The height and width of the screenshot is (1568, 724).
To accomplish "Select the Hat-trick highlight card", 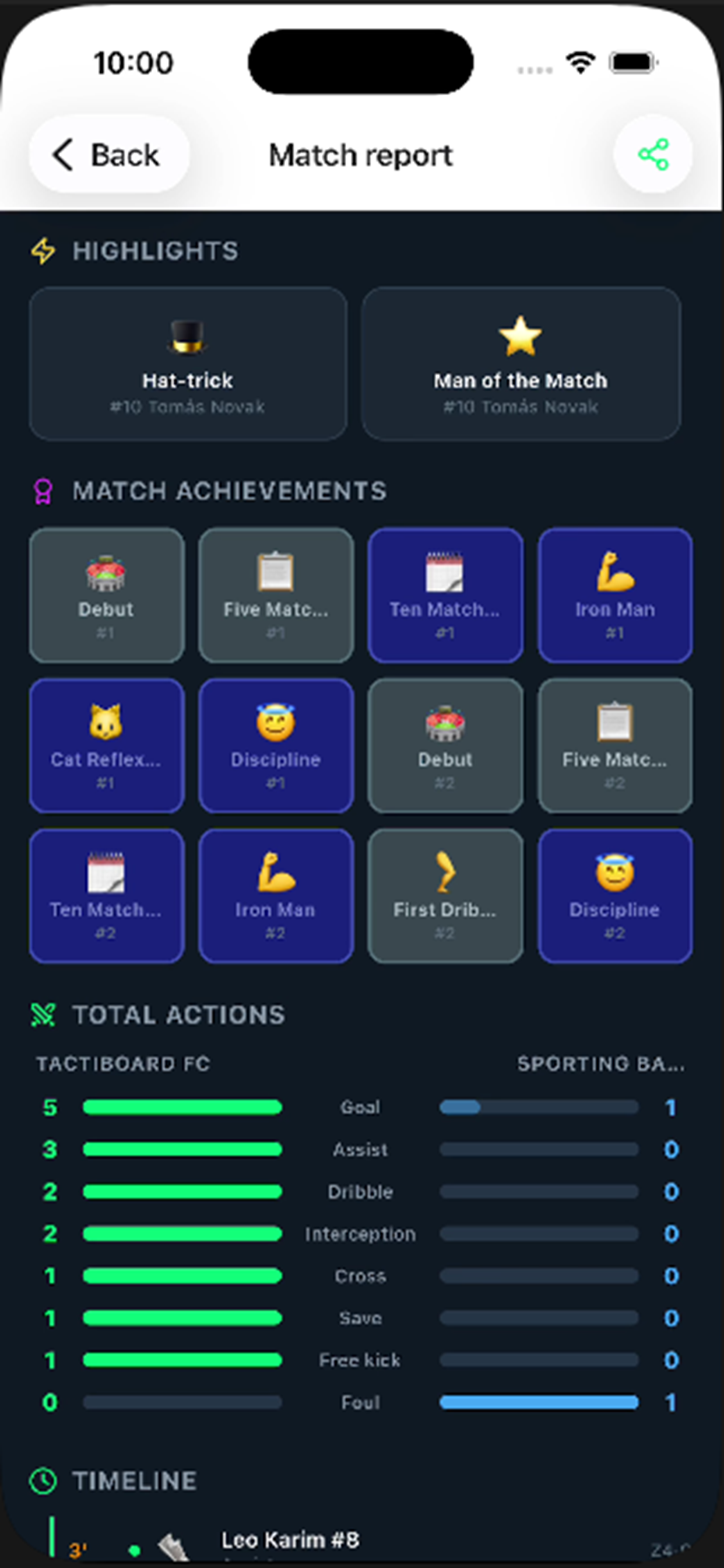I will click(x=187, y=365).
